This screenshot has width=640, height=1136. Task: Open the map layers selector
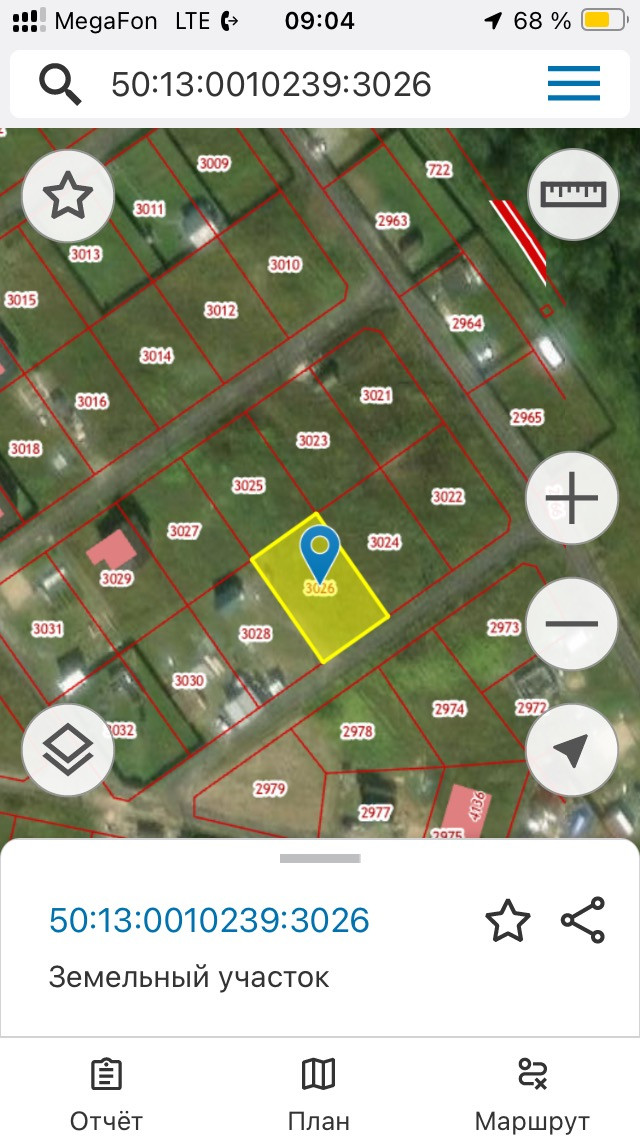(x=67, y=752)
